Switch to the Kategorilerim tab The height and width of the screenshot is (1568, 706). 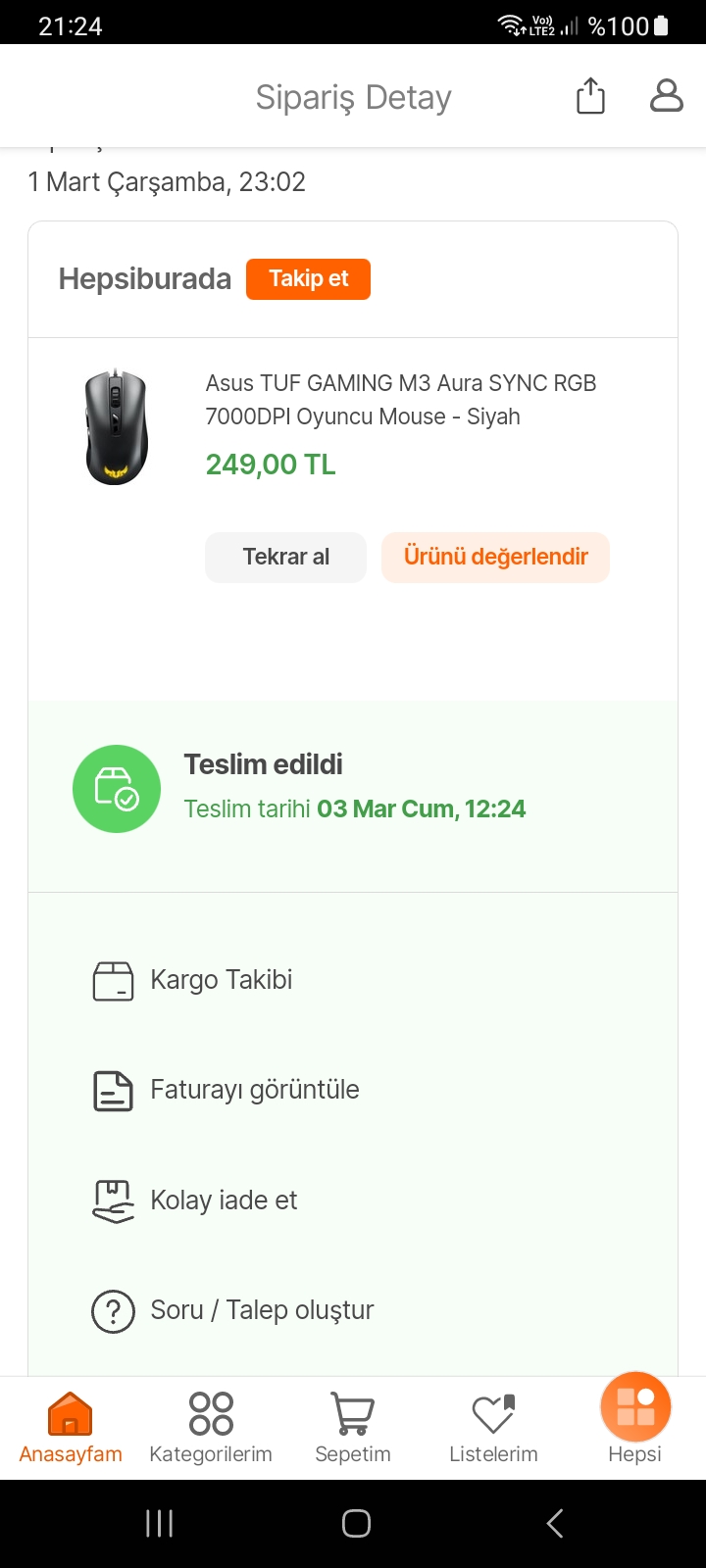coord(211,1427)
